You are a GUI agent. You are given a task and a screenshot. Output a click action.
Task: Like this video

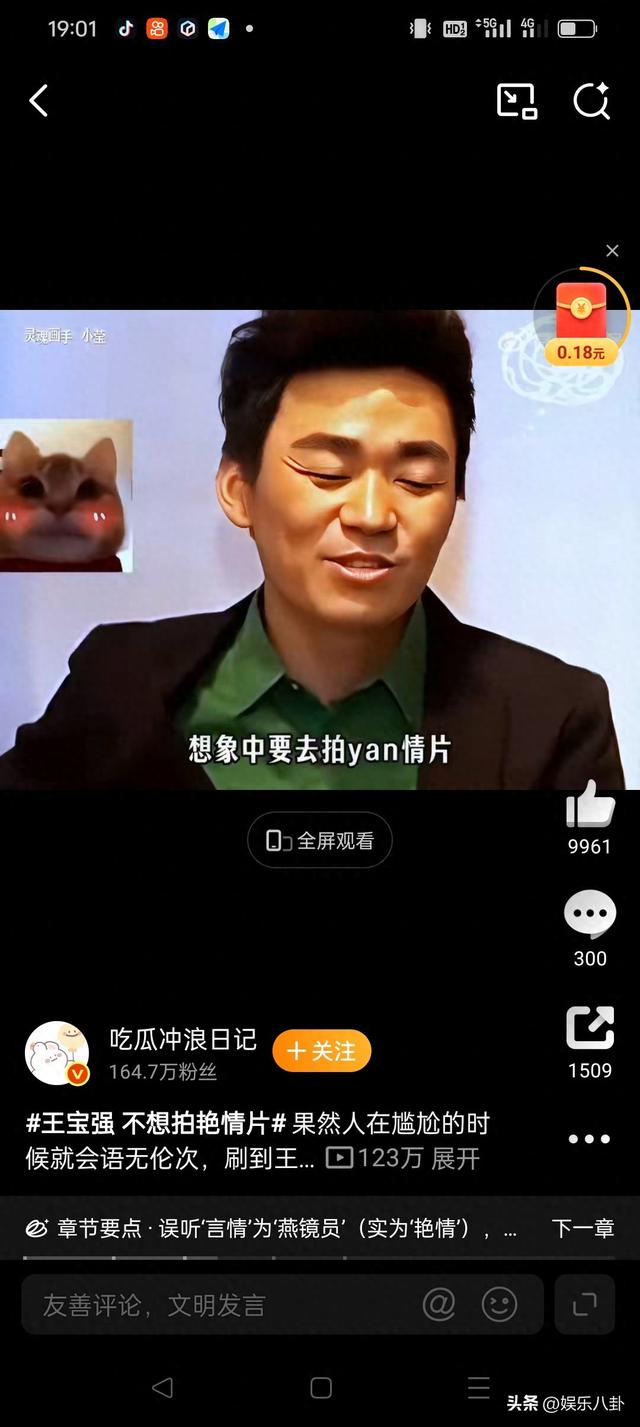[590, 805]
